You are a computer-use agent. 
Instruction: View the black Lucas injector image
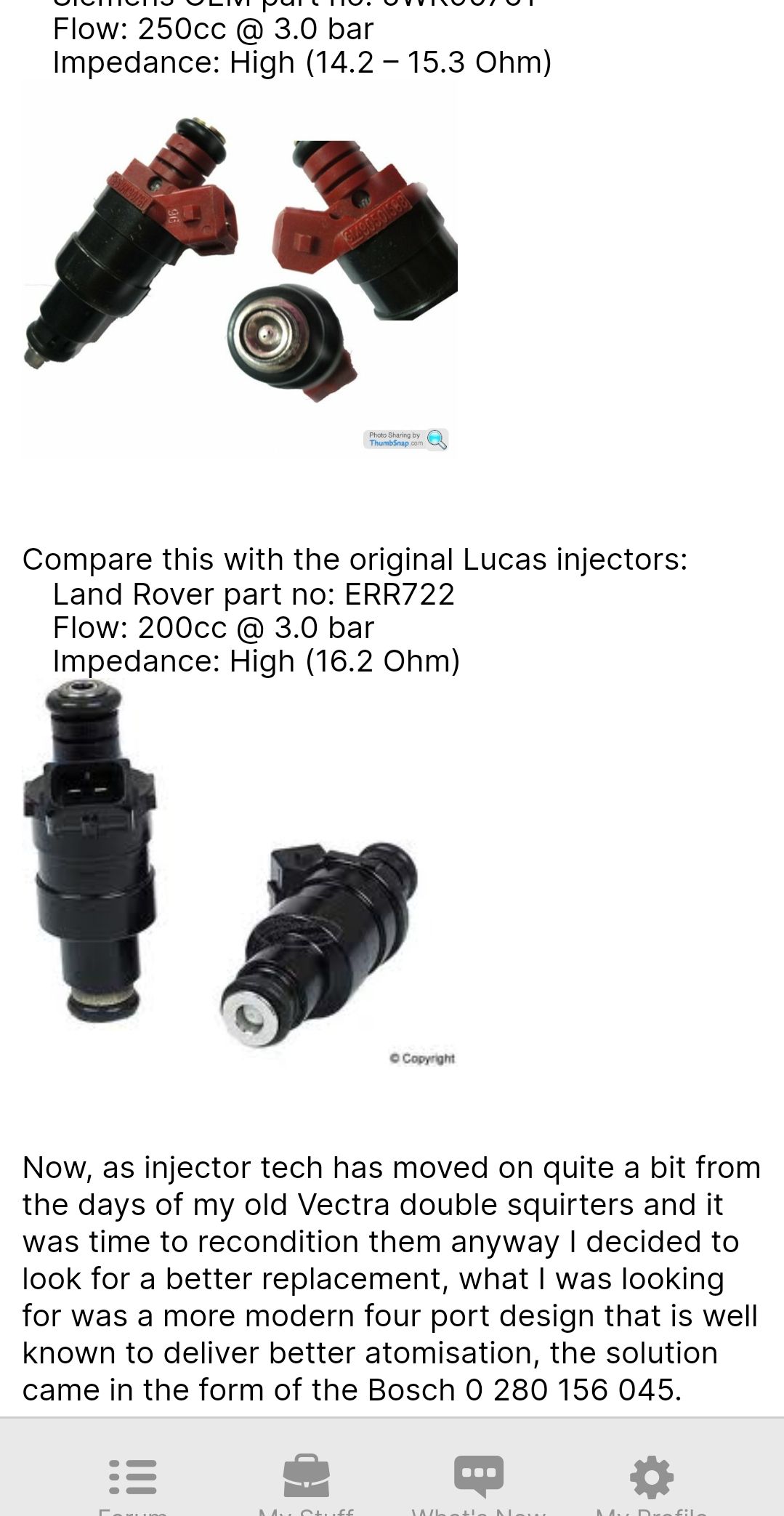click(240, 872)
